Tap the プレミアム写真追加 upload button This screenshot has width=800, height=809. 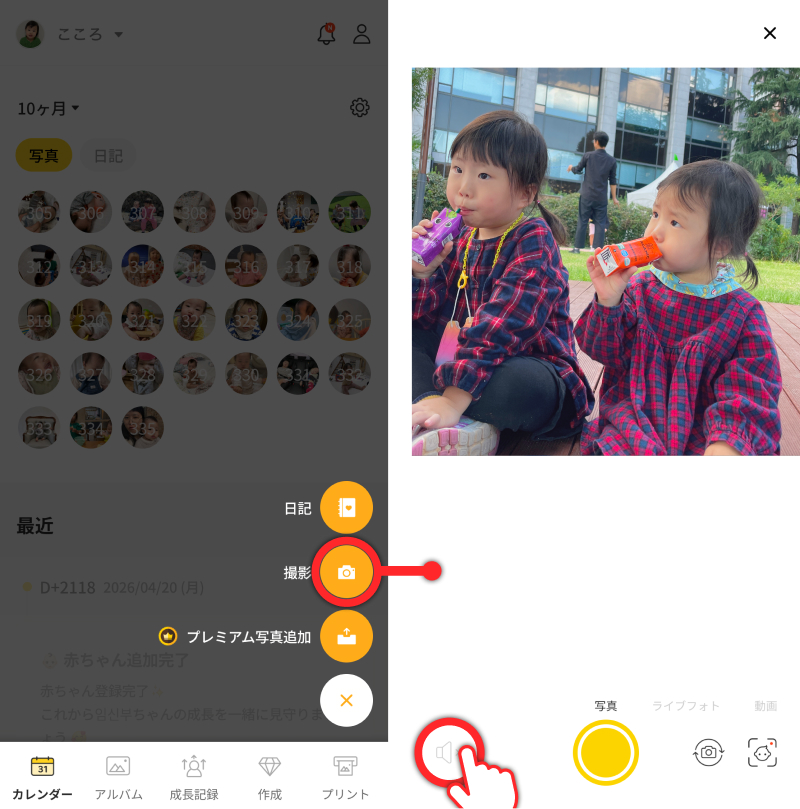click(x=346, y=636)
